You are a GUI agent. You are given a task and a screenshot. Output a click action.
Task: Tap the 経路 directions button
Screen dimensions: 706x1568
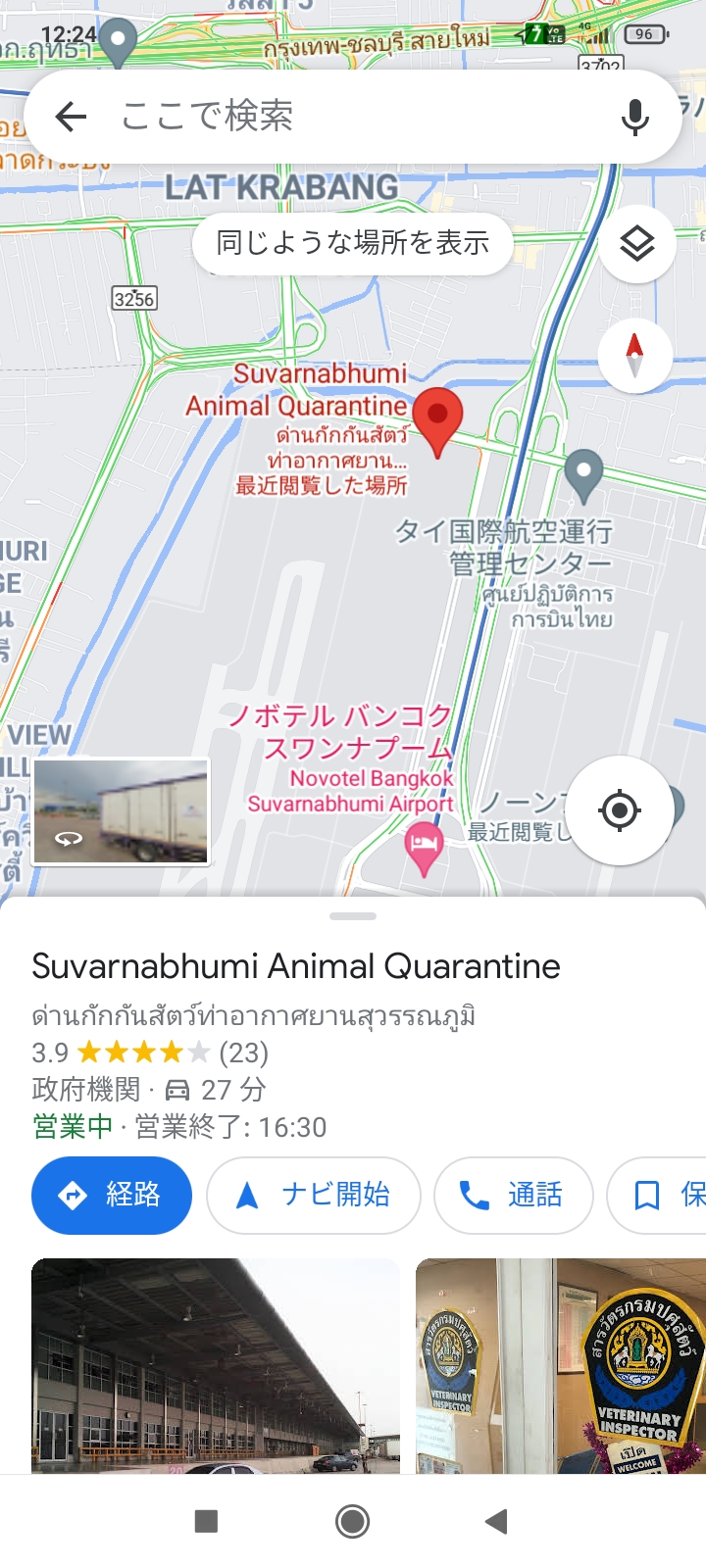click(112, 1195)
